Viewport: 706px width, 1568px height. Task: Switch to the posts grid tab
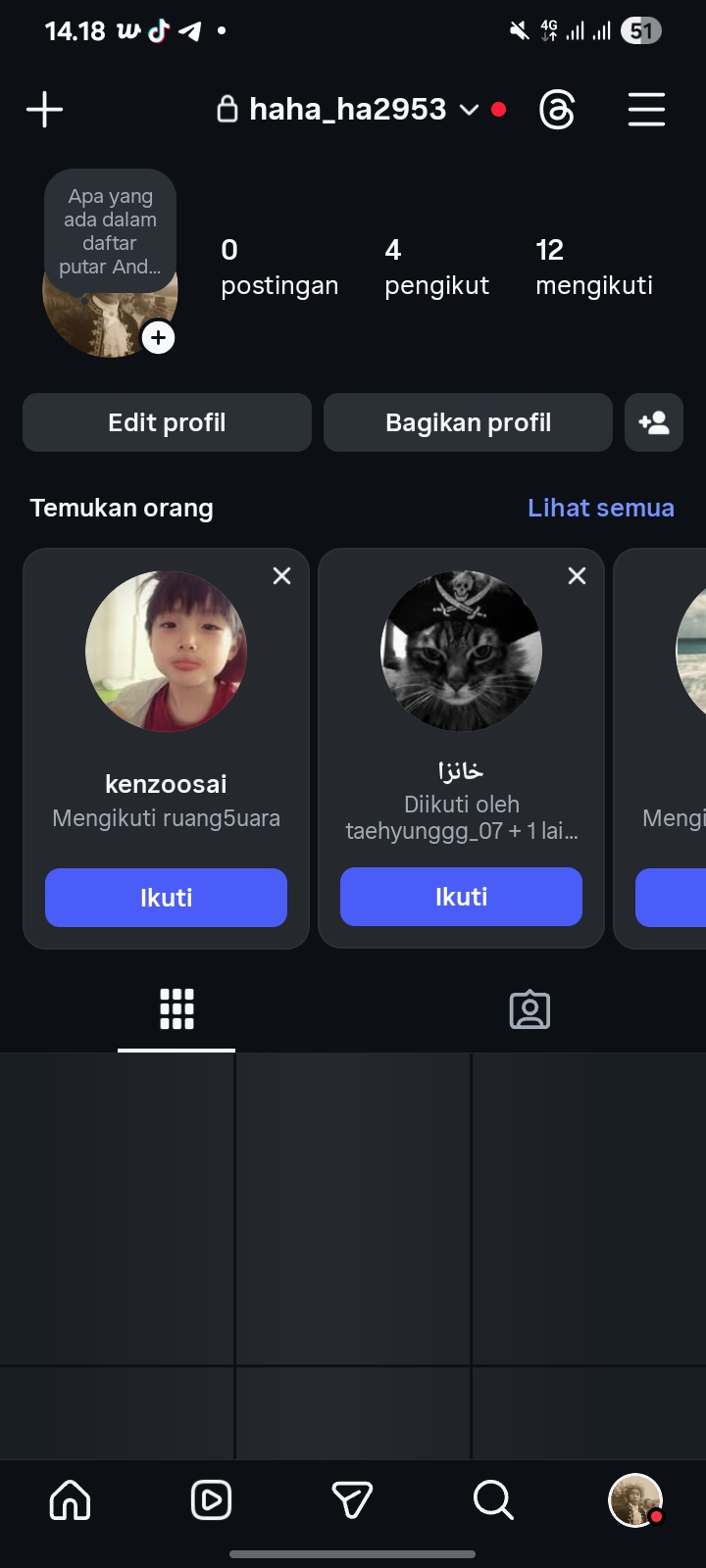176,1008
